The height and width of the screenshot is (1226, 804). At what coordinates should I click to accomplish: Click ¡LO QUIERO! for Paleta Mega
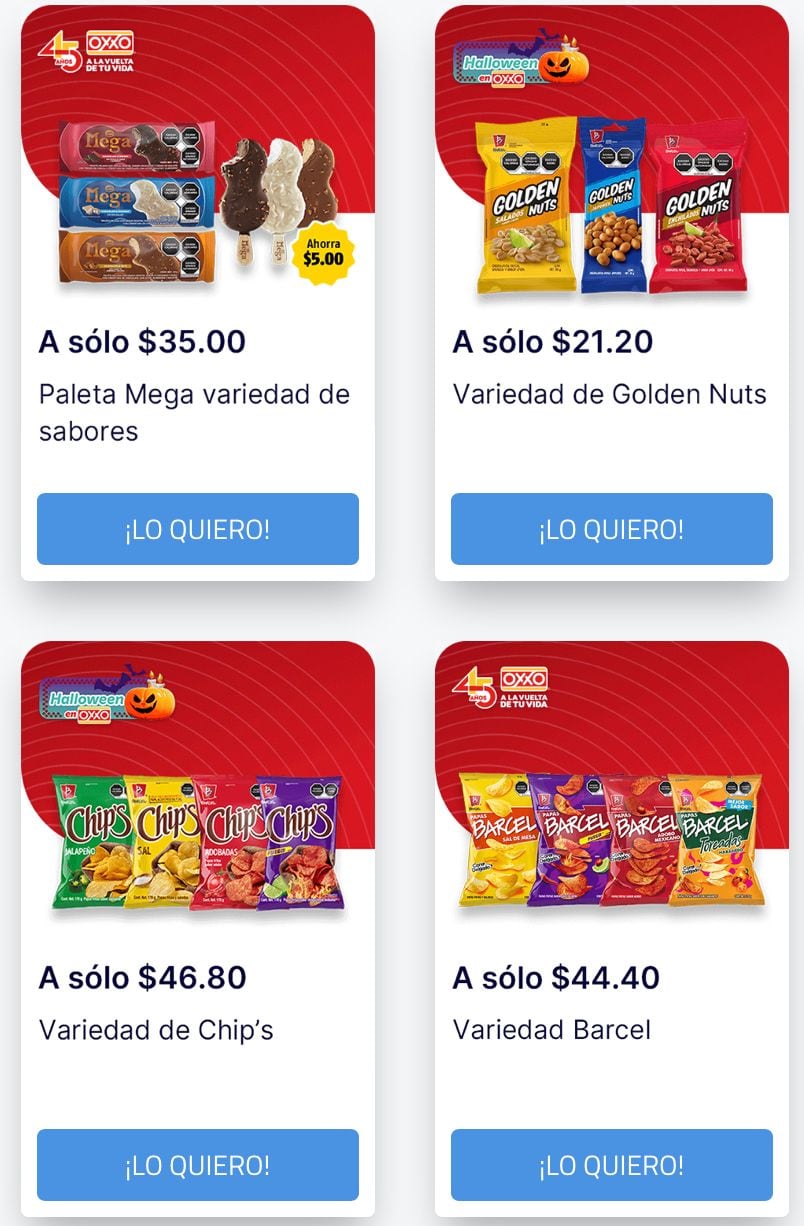[197, 529]
